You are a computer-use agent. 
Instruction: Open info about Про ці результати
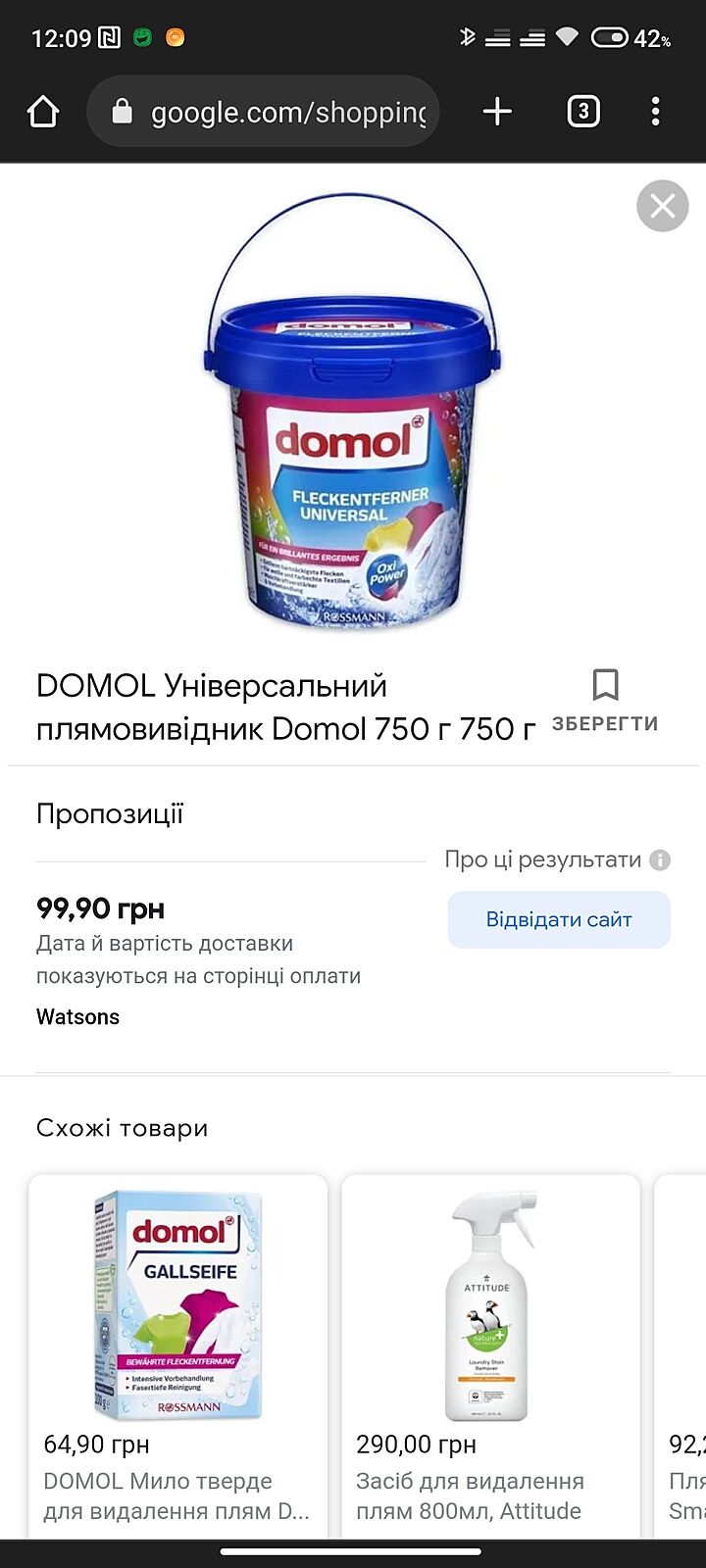click(x=661, y=860)
